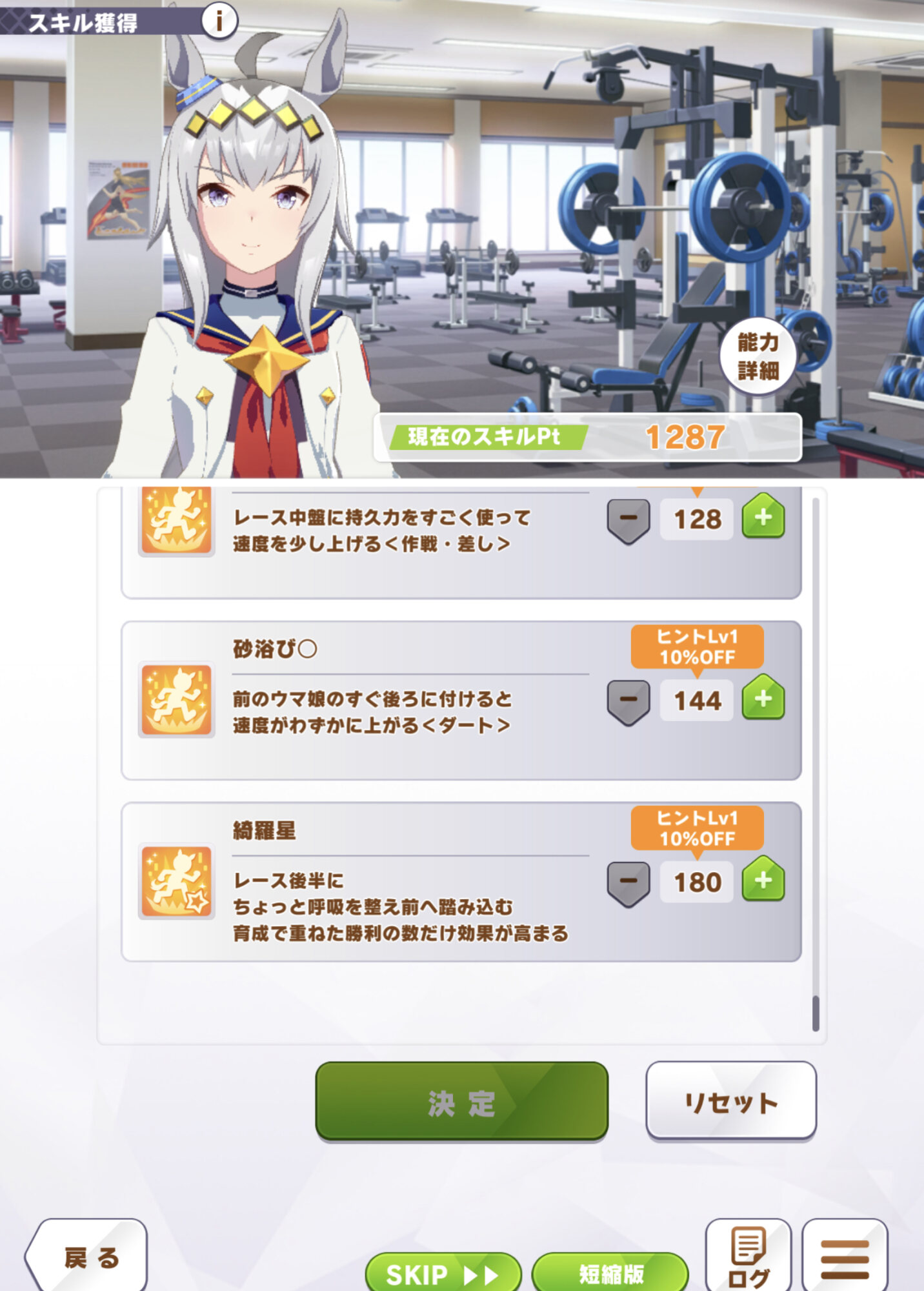The height and width of the screenshot is (1291, 924).
Task: Tap minus on the 綺羅星 skill
Action: pyautogui.click(x=628, y=883)
